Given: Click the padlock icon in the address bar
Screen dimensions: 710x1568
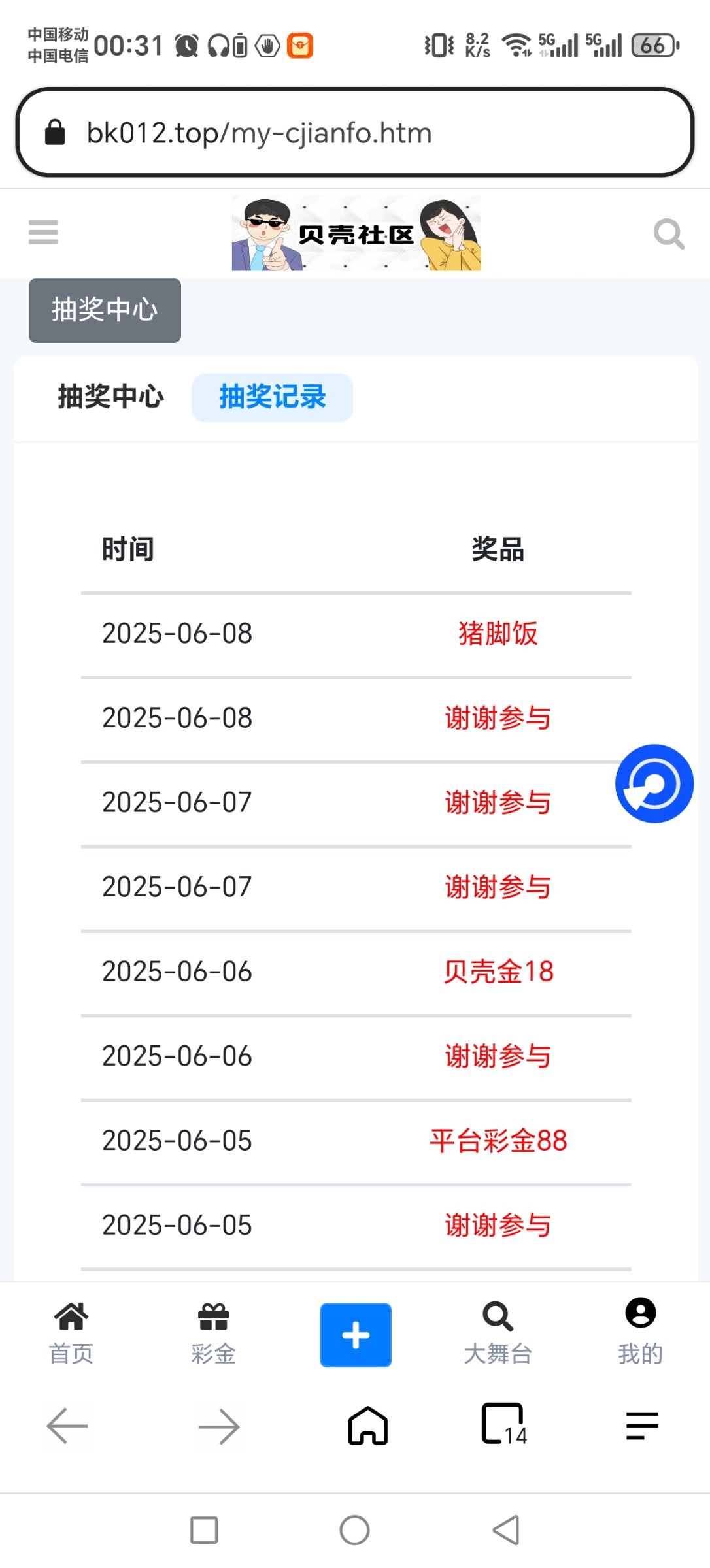Looking at the screenshot, I should pyautogui.click(x=56, y=133).
